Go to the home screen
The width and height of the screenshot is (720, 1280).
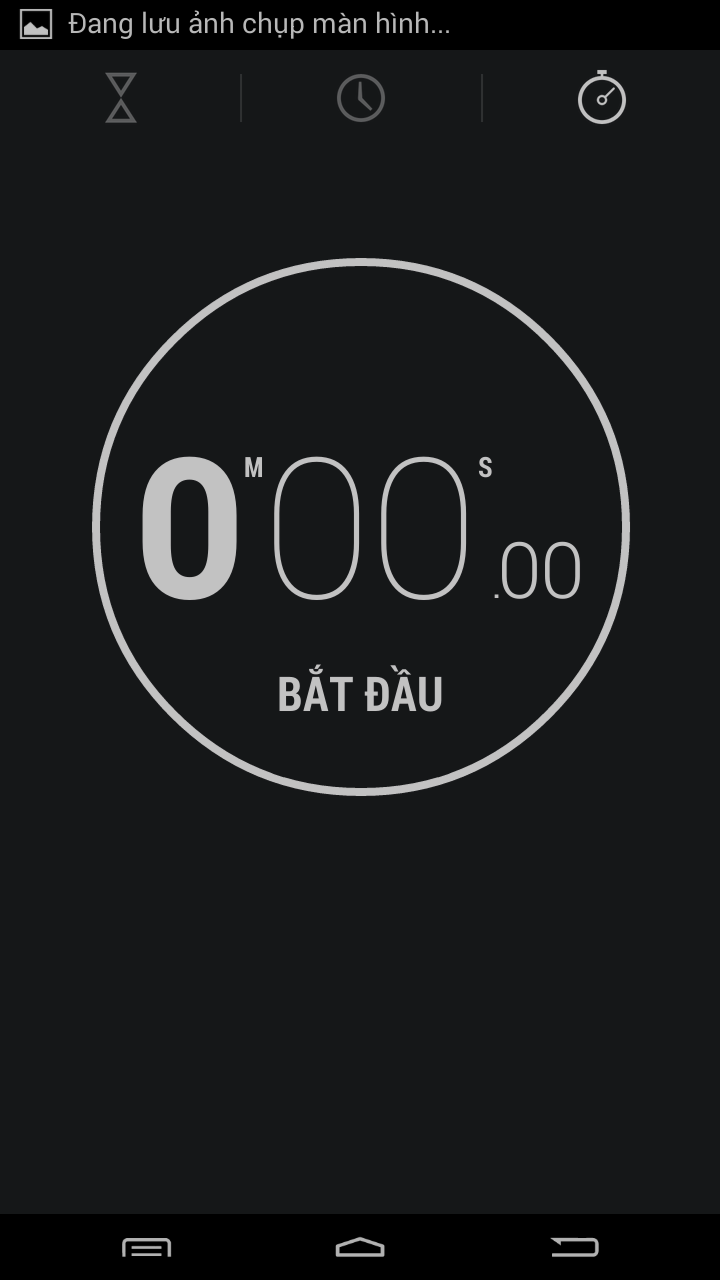click(x=360, y=1247)
